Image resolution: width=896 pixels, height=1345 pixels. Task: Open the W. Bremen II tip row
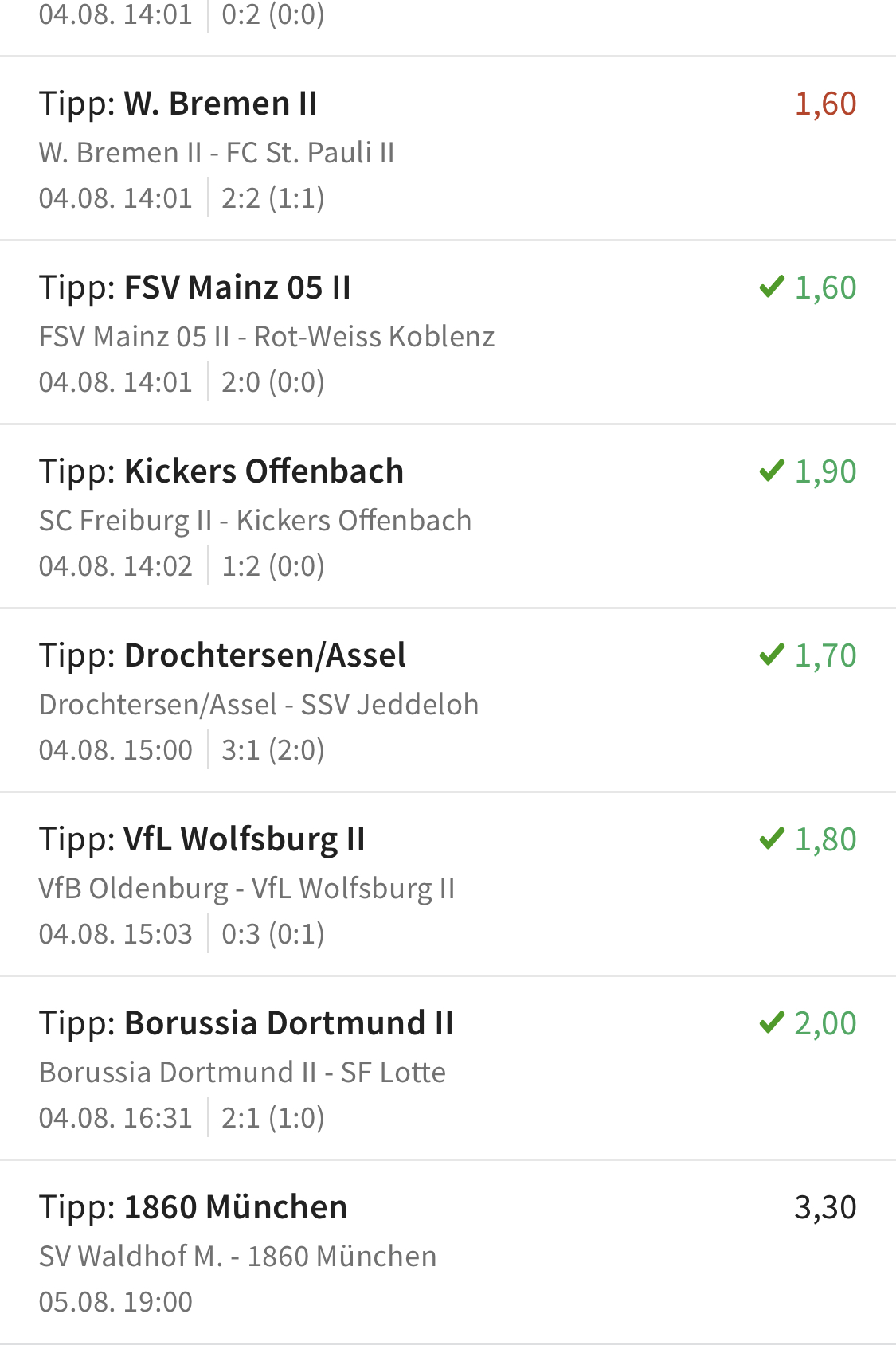[446, 150]
